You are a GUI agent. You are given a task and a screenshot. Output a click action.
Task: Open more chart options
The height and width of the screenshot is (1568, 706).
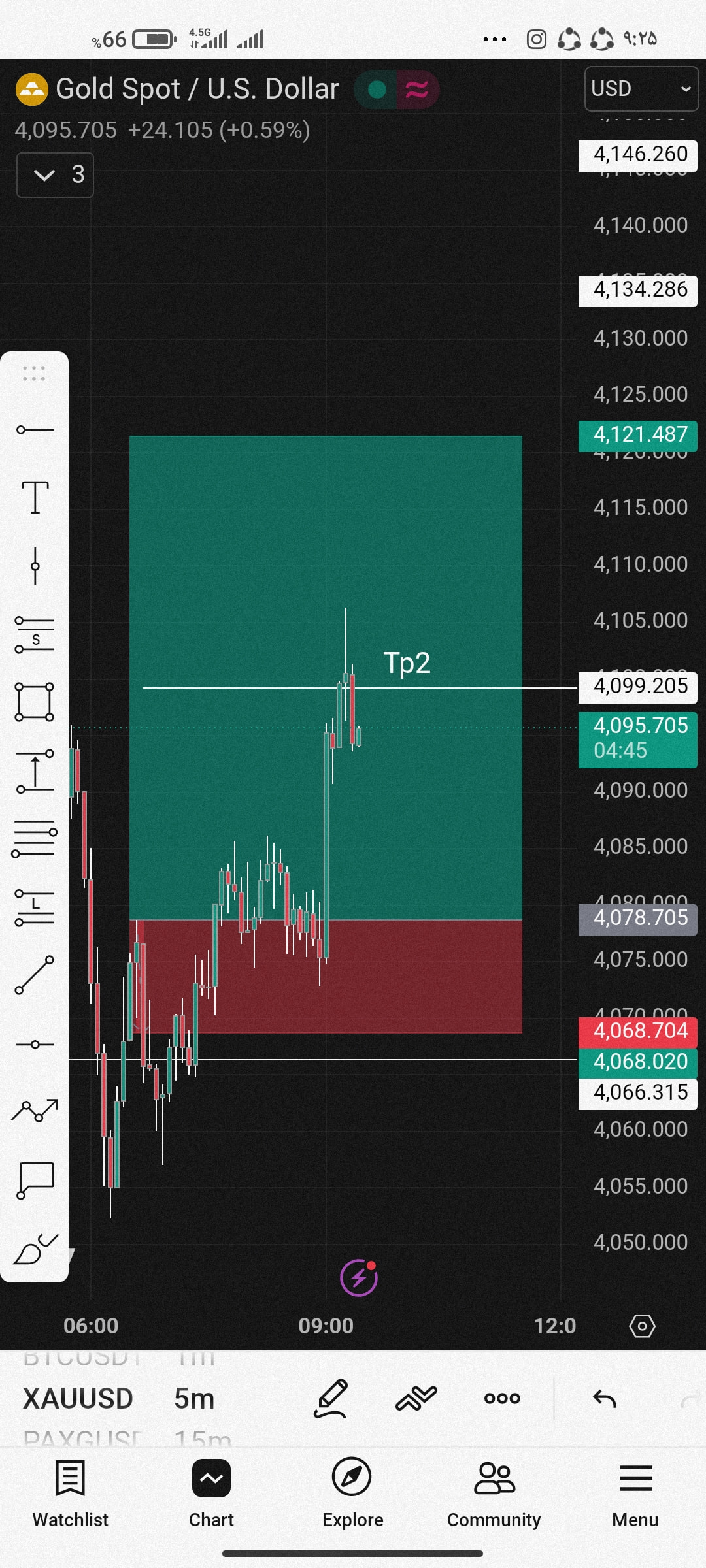tap(502, 1398)
